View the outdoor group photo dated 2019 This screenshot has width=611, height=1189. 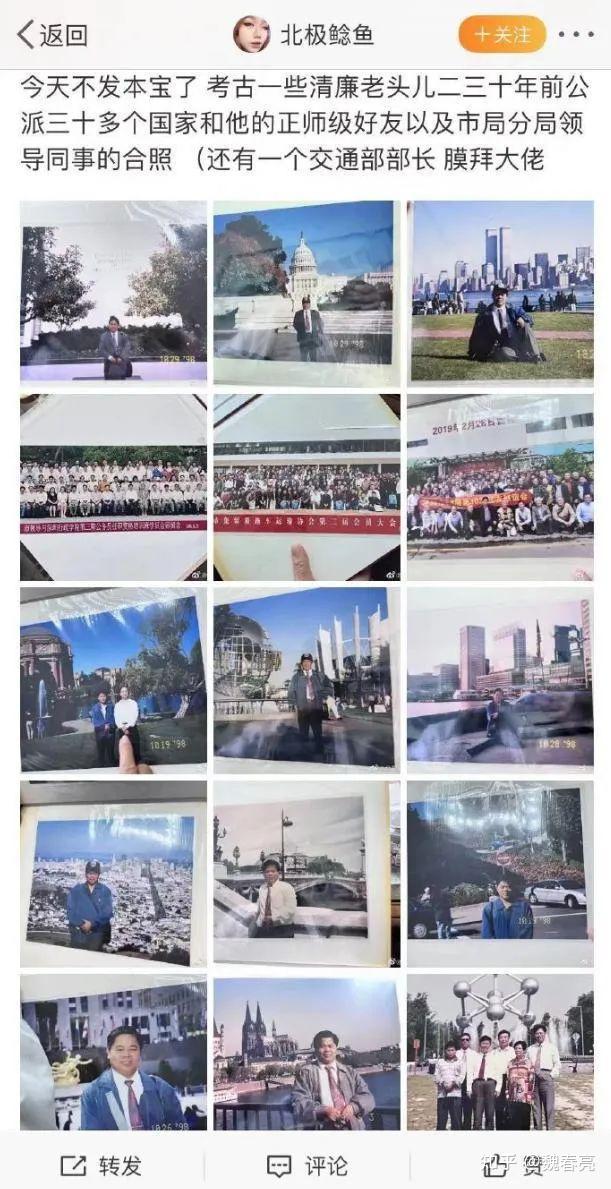pyautogui.click(x=500, y=487)
